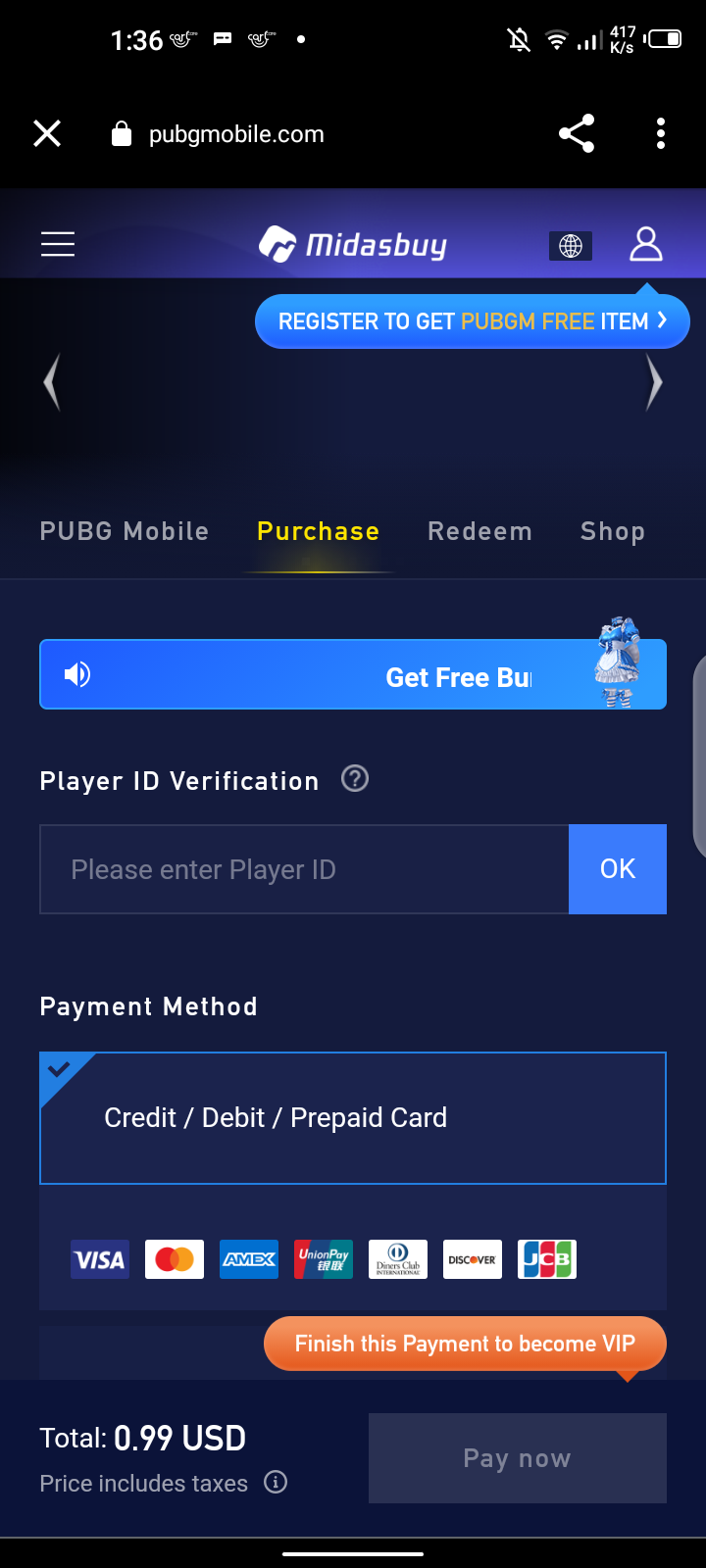This screenshot has height=1568, width=706.
Task: Tap the Pay now button
Action: (x=517, y=1458)
